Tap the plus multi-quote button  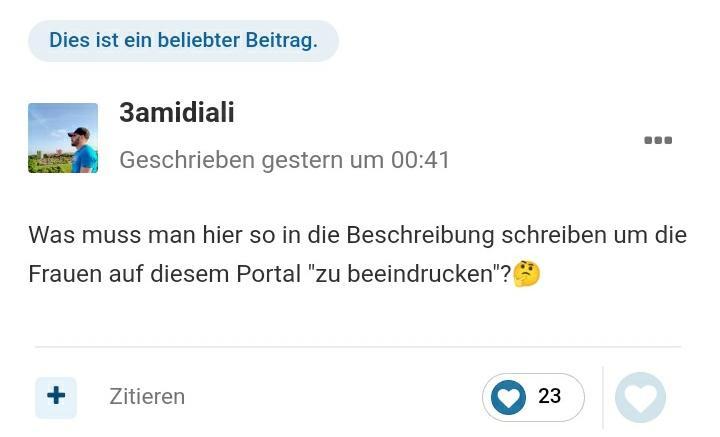tap(56, 397)
